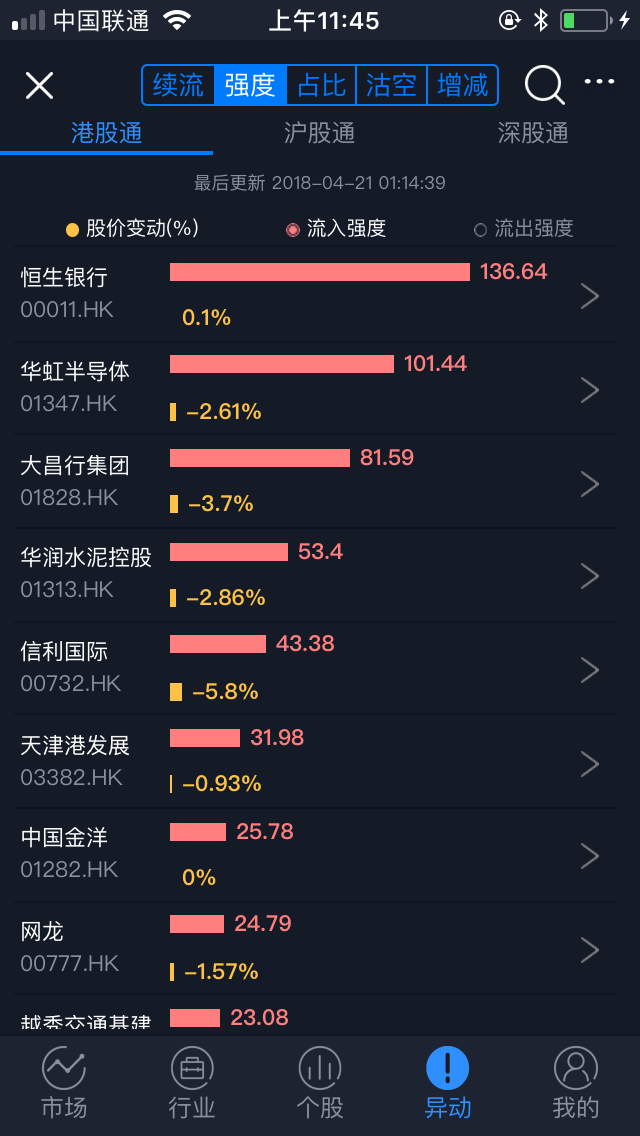640x1136 pixels.
Task: Switch to the 沪股通 tab
Action: tap(320, 133)
